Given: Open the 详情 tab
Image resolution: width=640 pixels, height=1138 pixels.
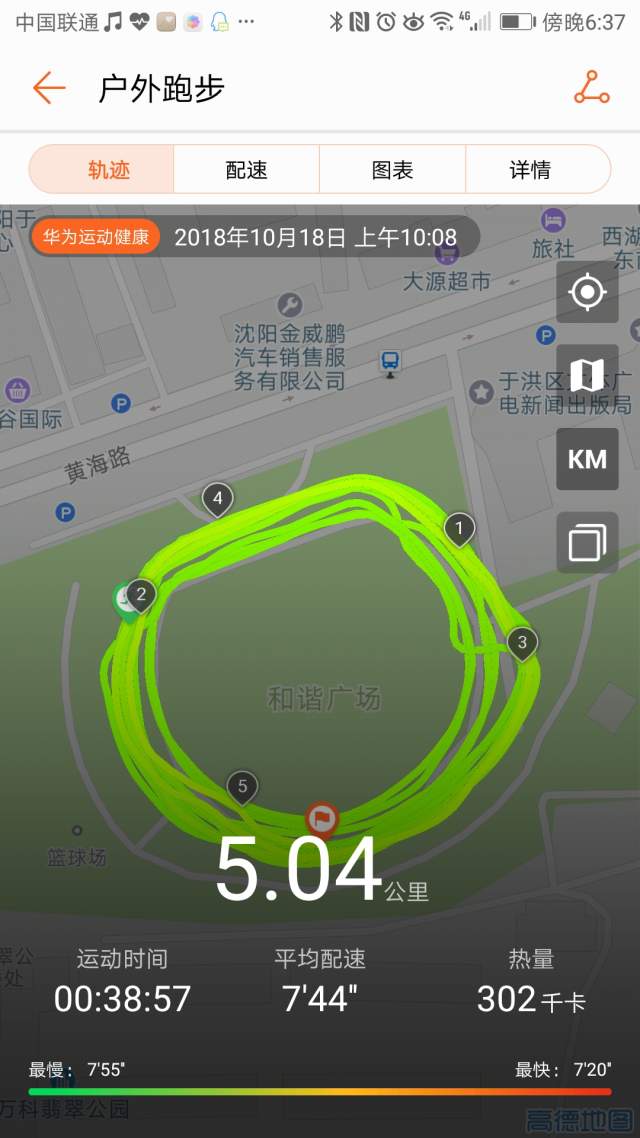Looking at the screenshot, I should click(530, 170).
